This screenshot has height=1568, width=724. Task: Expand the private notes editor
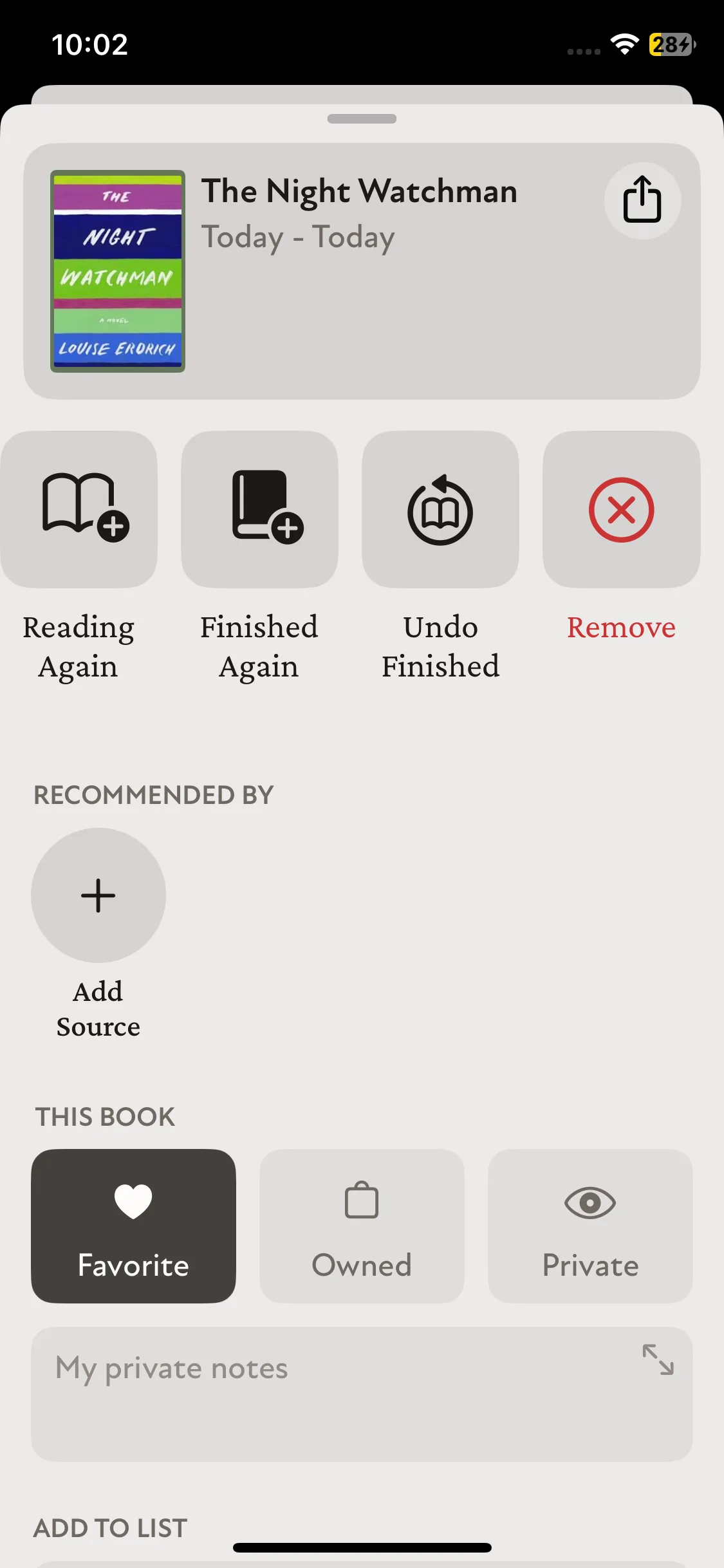click(658, 1359)
